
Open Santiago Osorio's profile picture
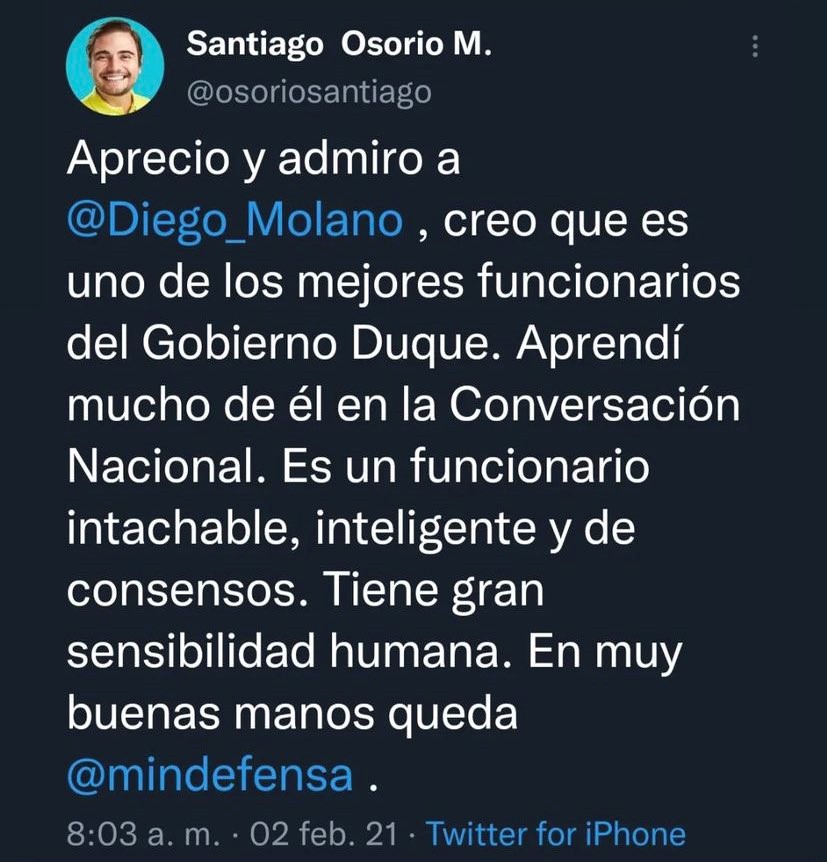tap(115, 65)
